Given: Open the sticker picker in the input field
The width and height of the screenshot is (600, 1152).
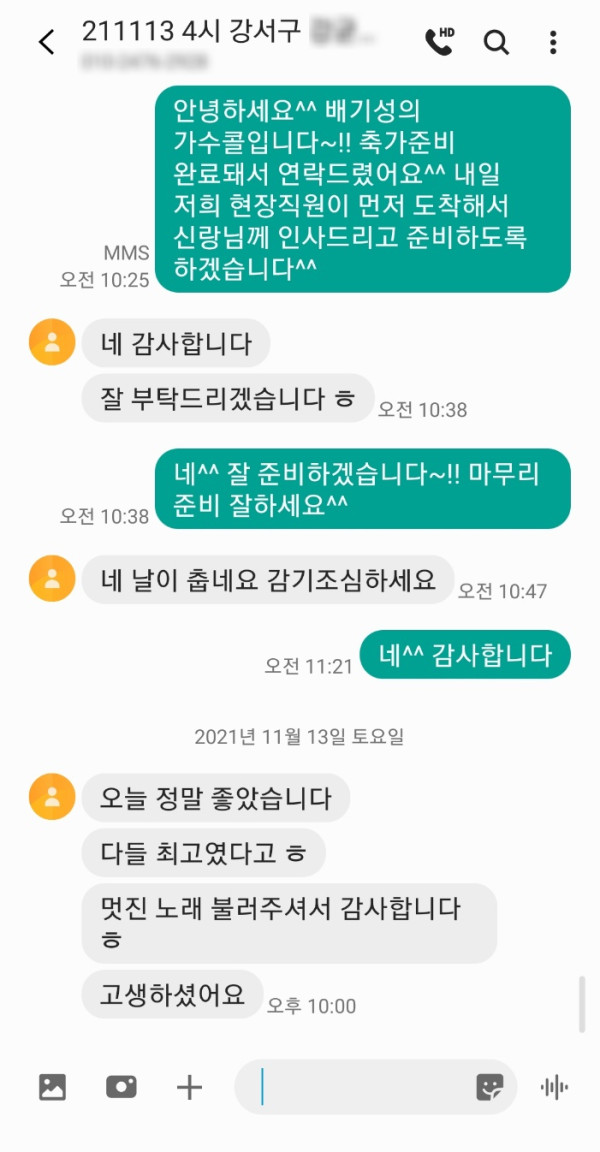Looking at the screenshot, I should tap(490, 1087).
